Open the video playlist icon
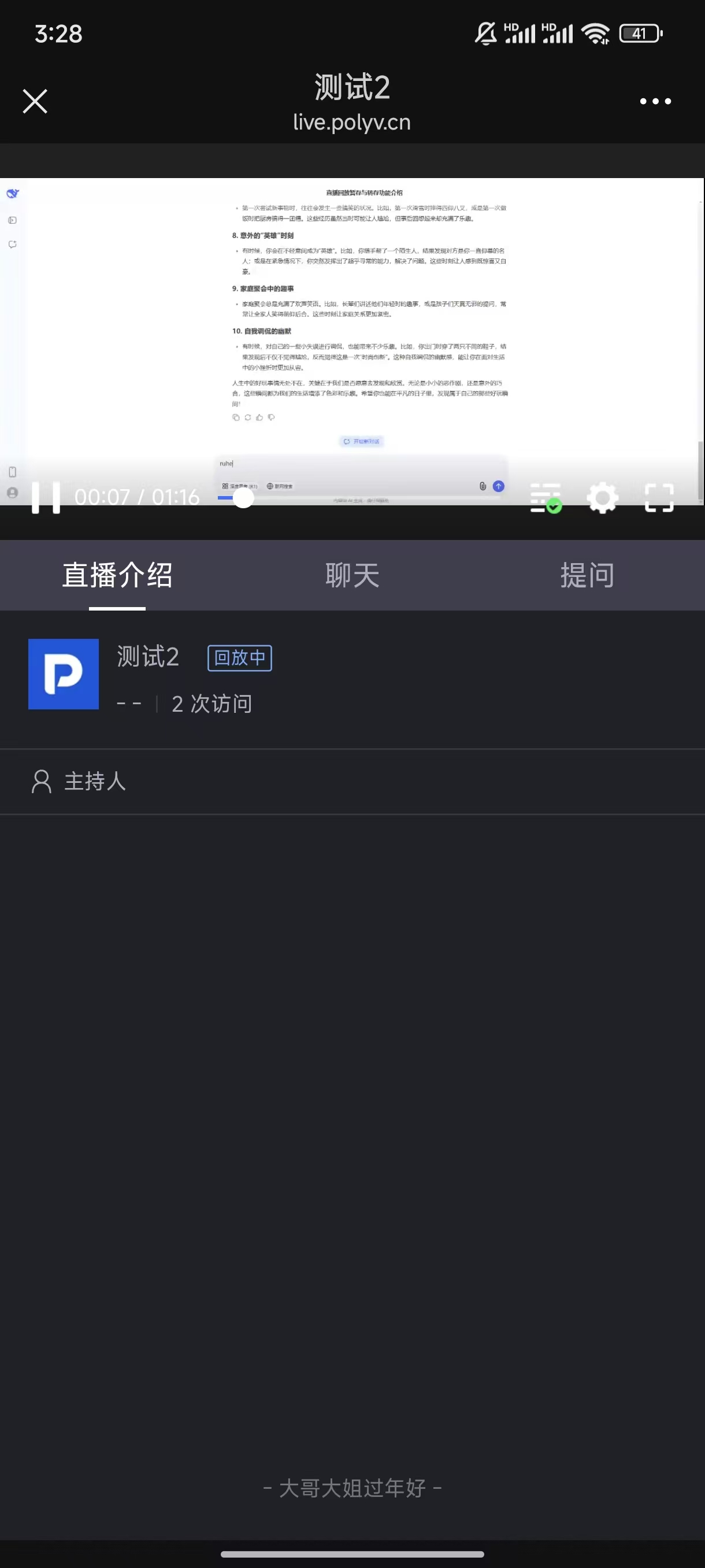 [546, 498]
